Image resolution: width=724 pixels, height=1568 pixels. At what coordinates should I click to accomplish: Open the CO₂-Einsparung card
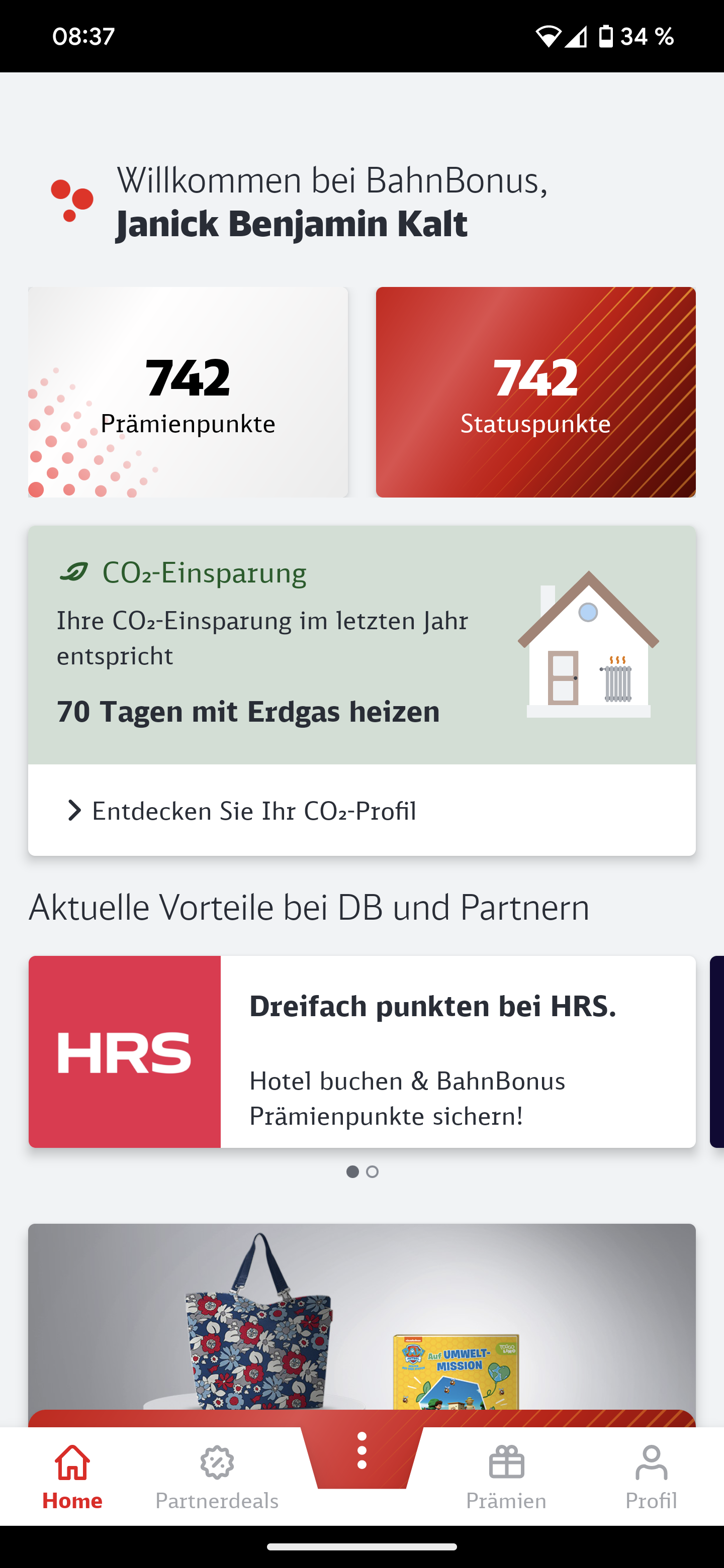(361, 645)
